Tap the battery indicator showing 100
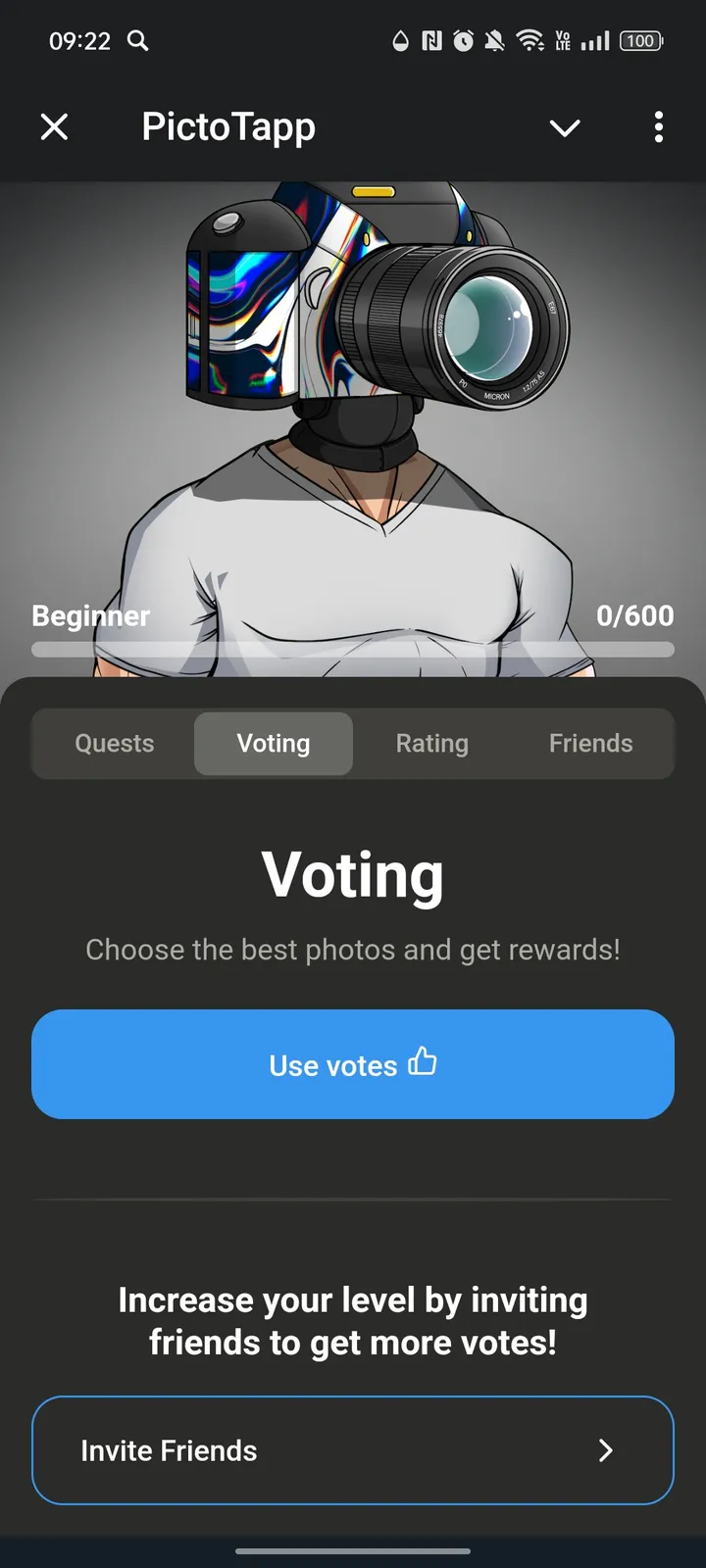The width and height of the screenshot is (706, 1568). (639, 41)
